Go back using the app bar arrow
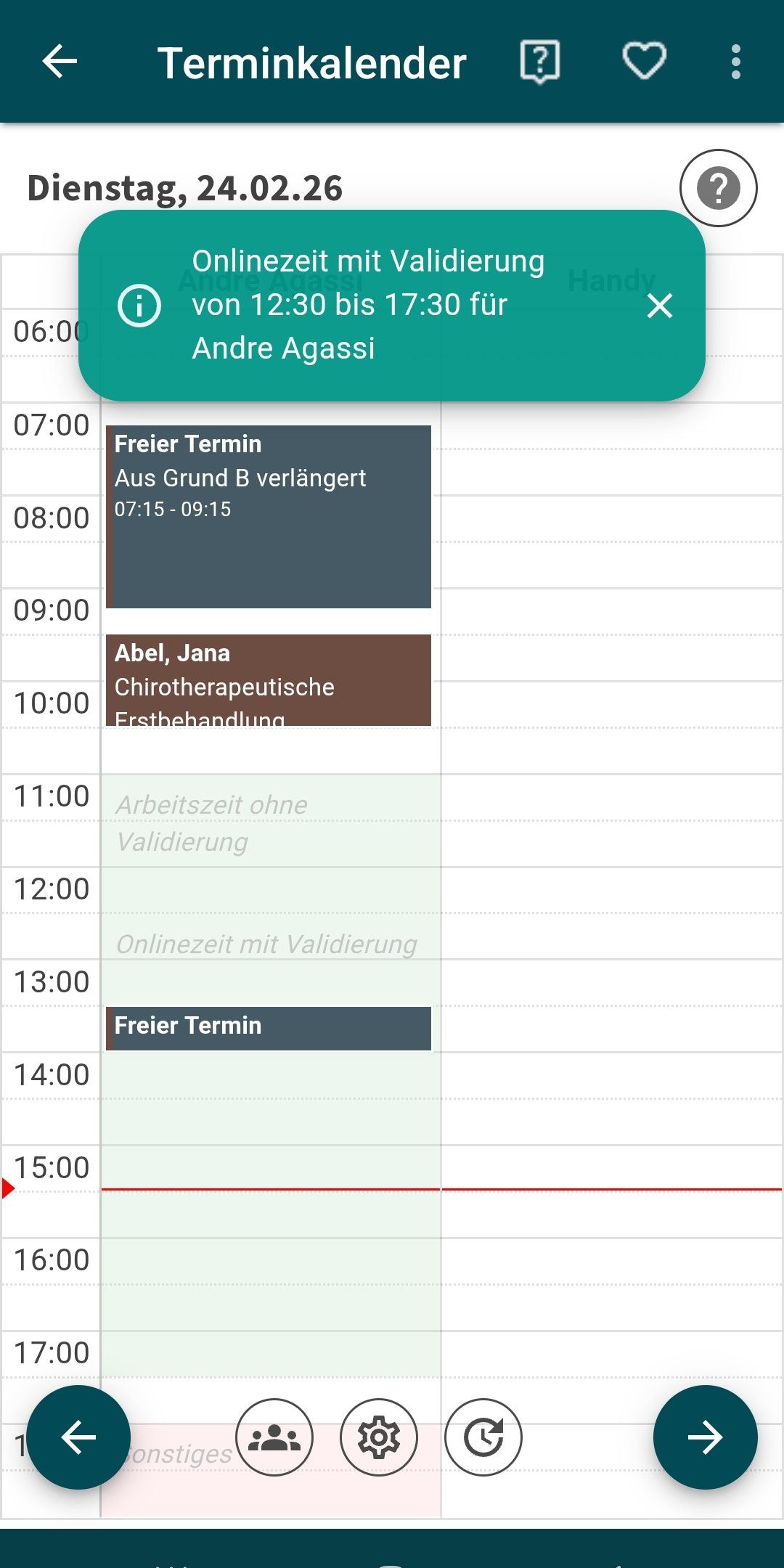Viewport: 784px width, 1568px height. click(x=60, y=62)
